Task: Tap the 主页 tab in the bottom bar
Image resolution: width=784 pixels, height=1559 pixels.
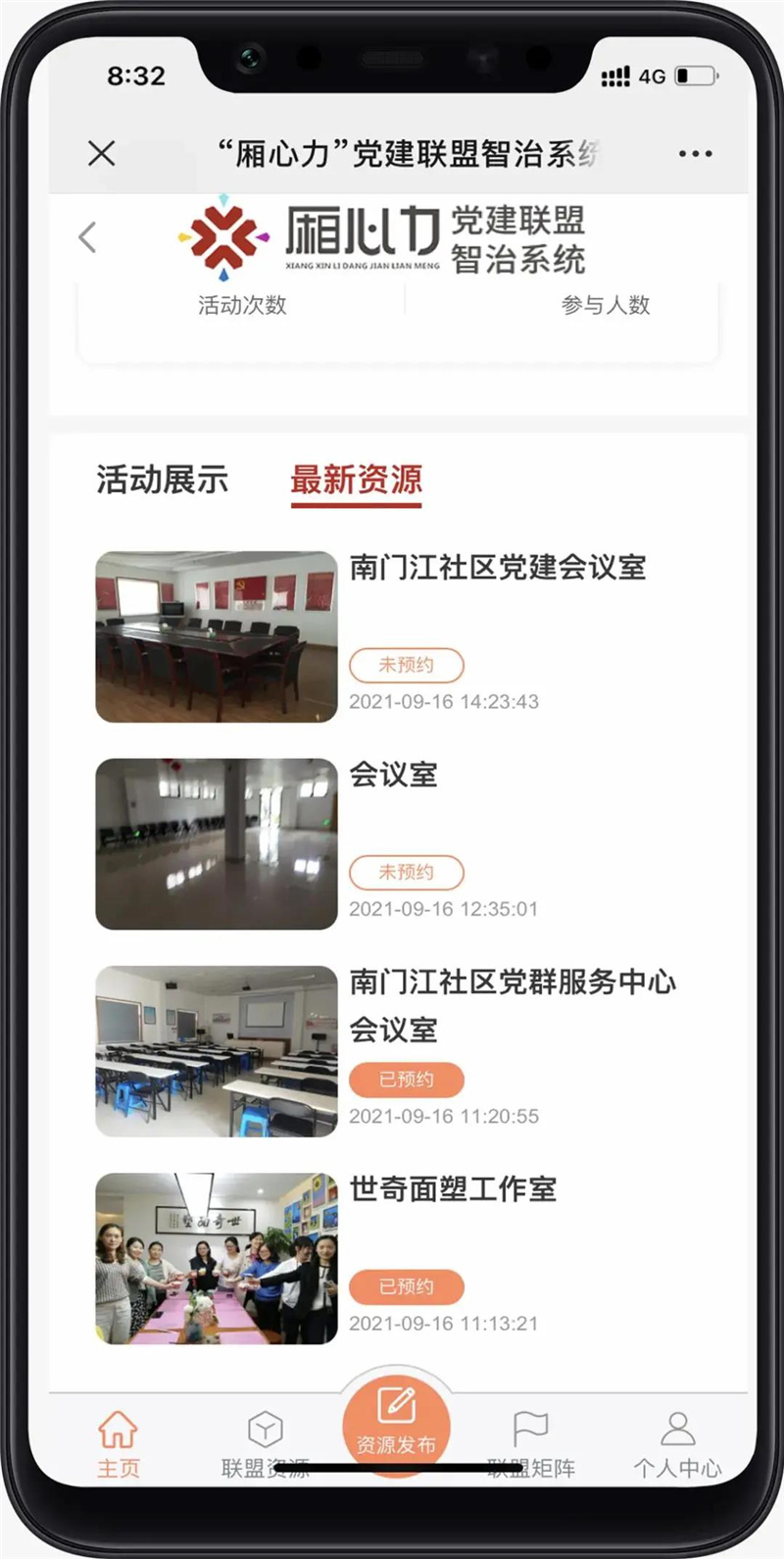Action: (118, 1443)
